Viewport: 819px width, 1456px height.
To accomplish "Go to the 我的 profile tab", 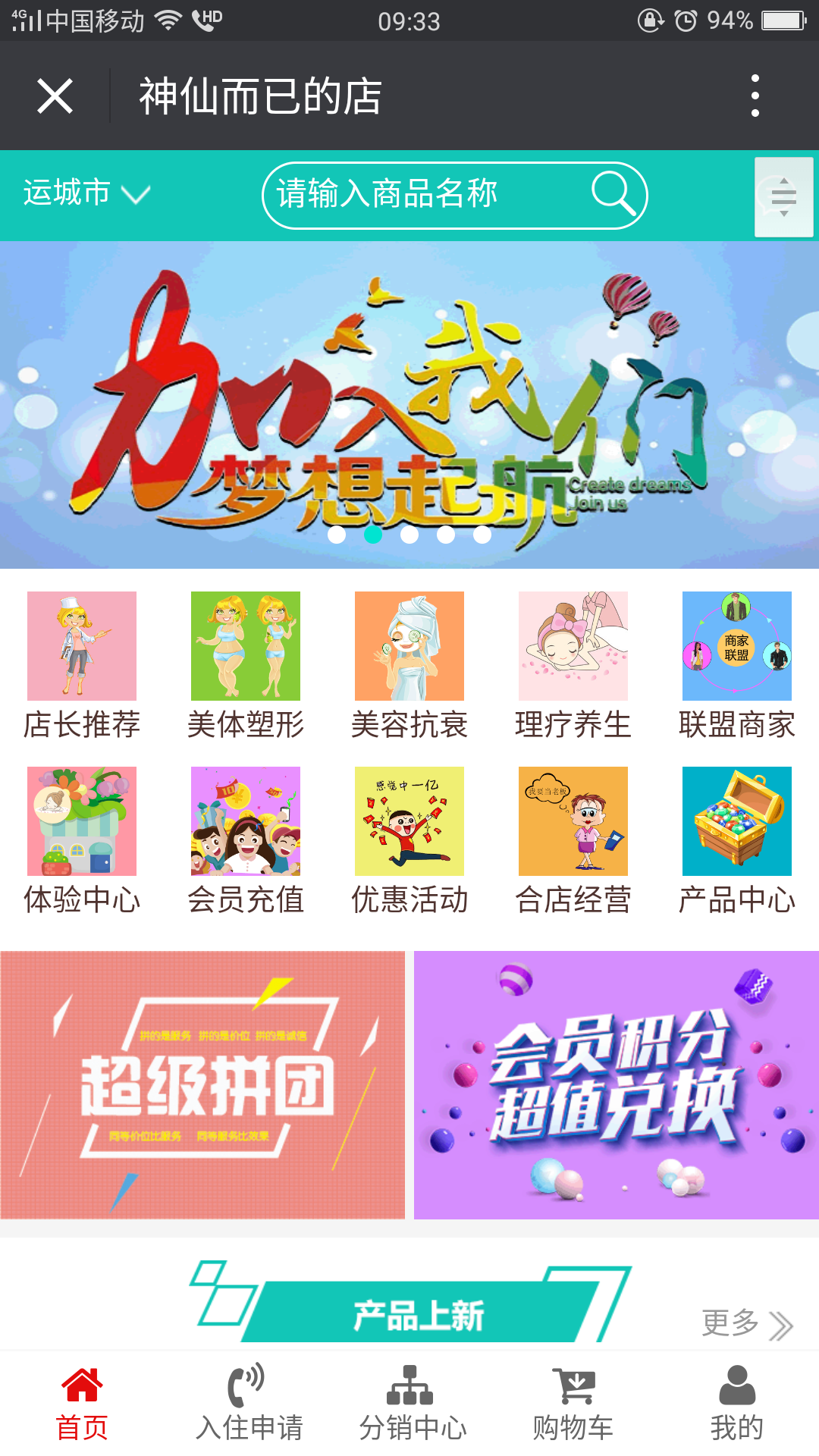I will (x=736, y=1404).
